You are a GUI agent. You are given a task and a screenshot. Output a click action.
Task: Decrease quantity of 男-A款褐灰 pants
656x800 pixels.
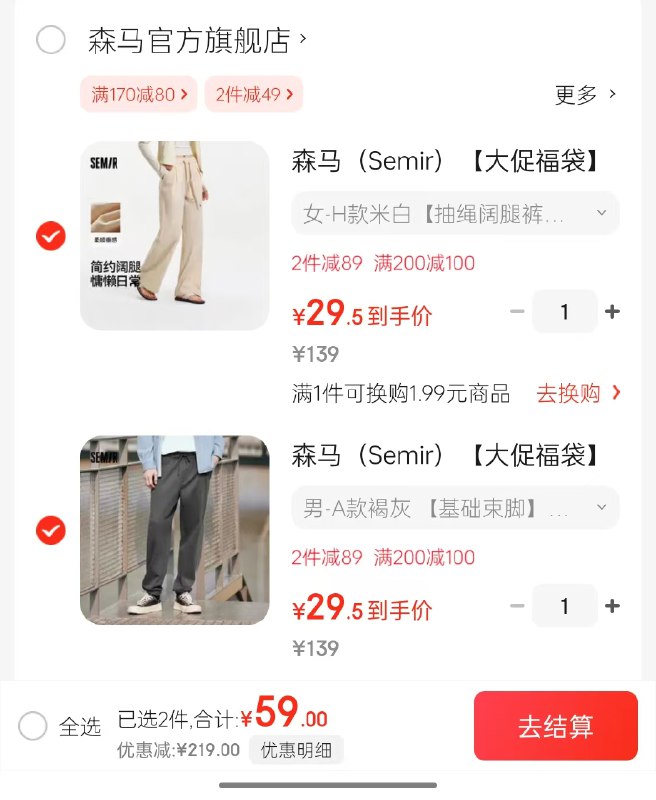(517, 606)
